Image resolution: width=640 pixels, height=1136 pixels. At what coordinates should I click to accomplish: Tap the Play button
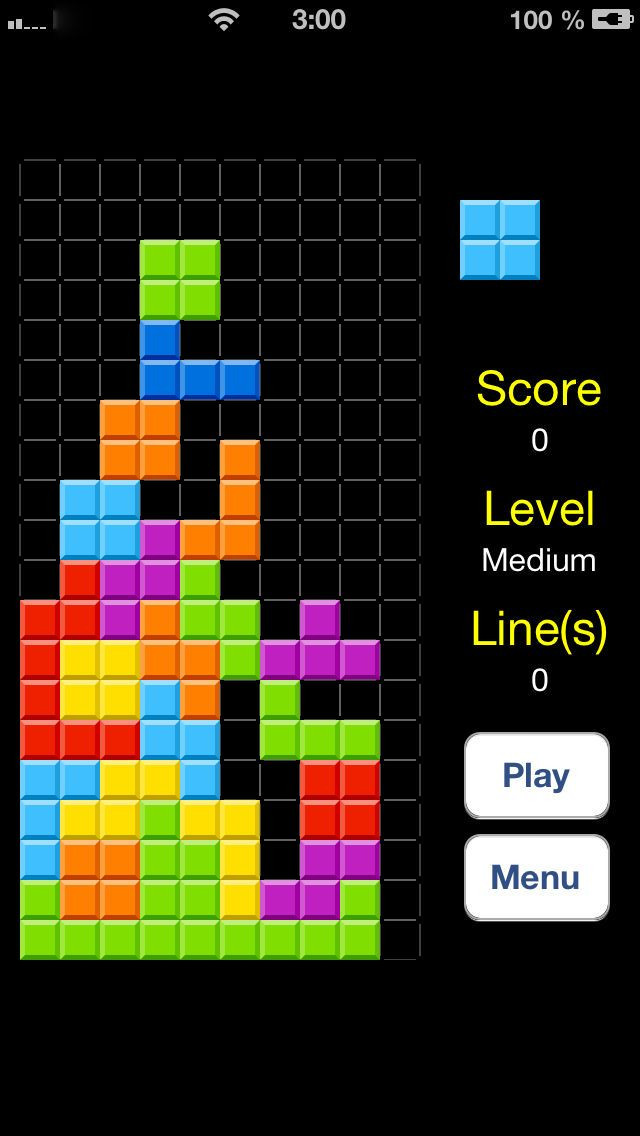point(536,775)
